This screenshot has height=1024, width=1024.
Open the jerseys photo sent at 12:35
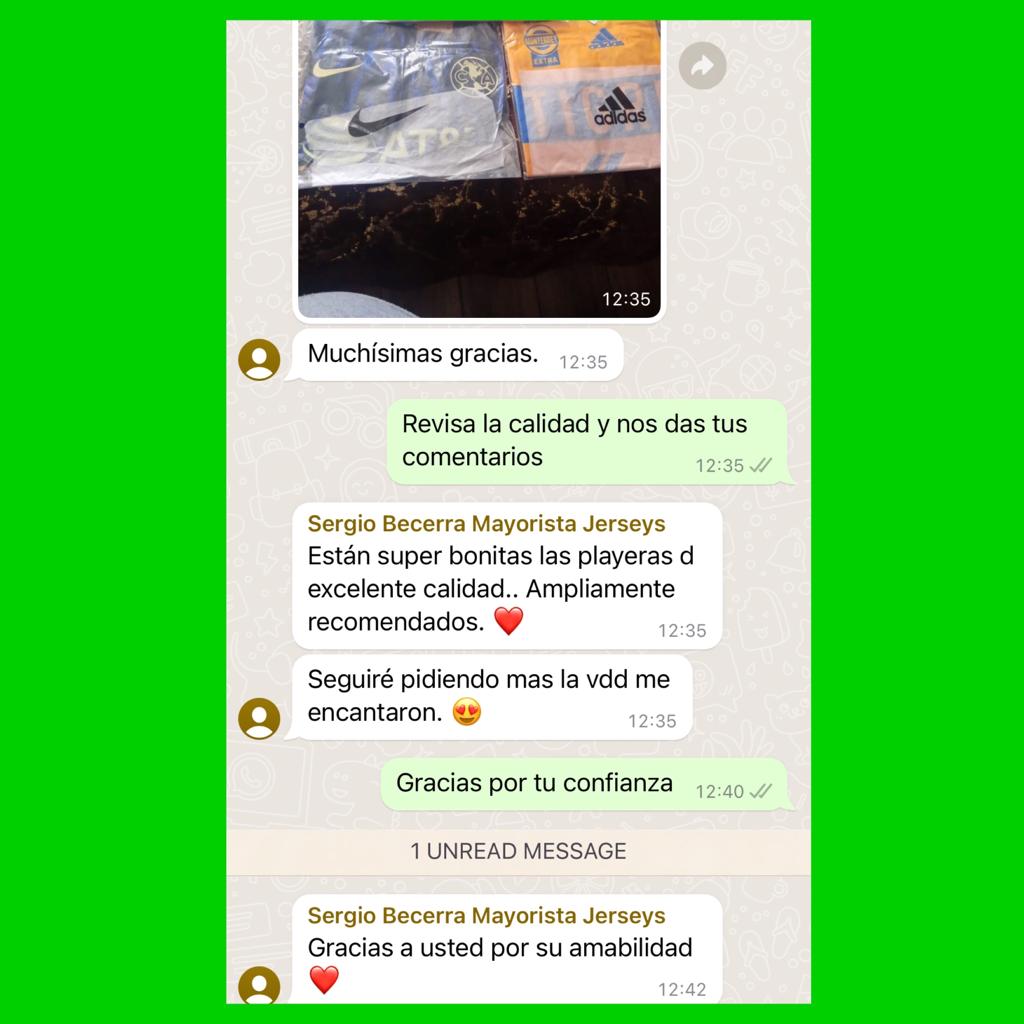click(480, 165)
